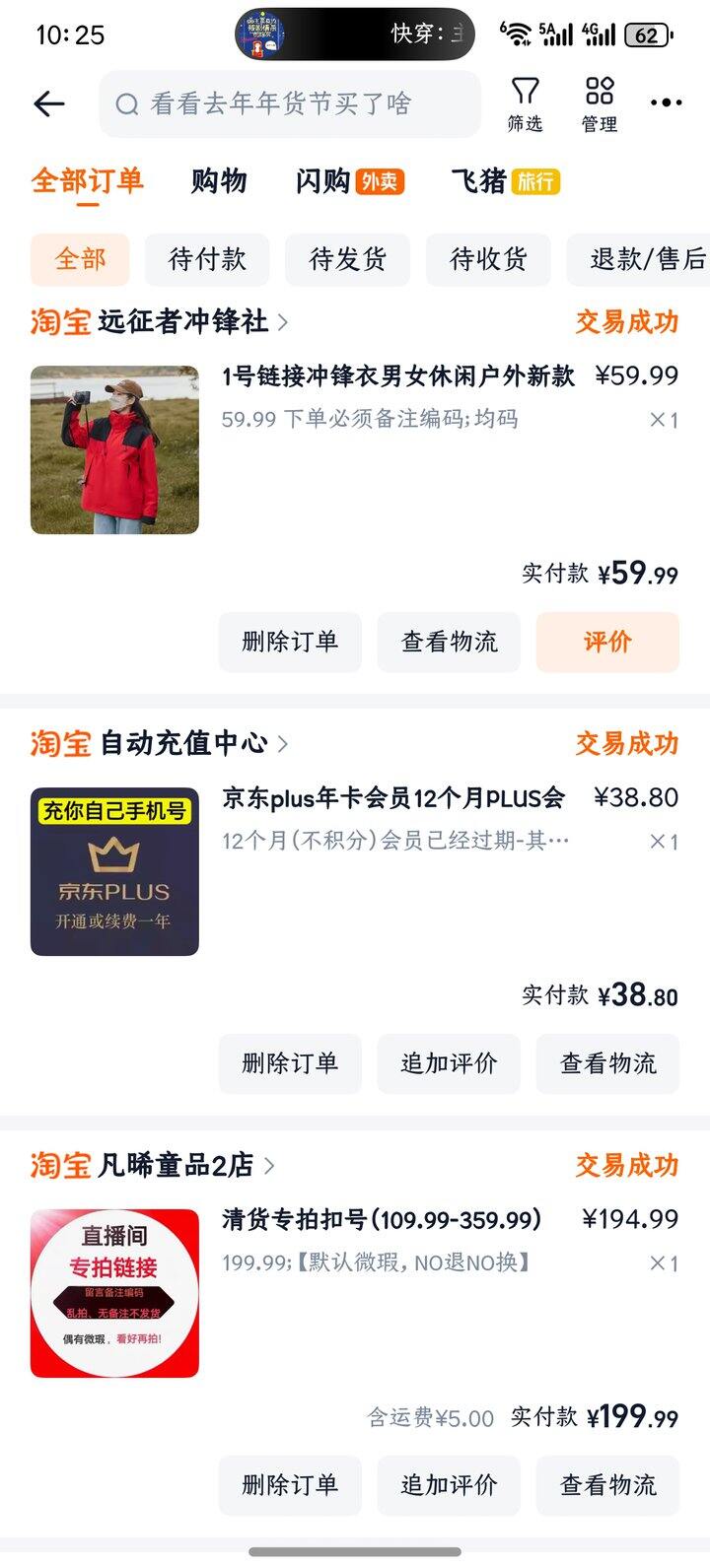Tap the search magnifier icon
The width and height of the screenshot is (710, 1568).
126,103
